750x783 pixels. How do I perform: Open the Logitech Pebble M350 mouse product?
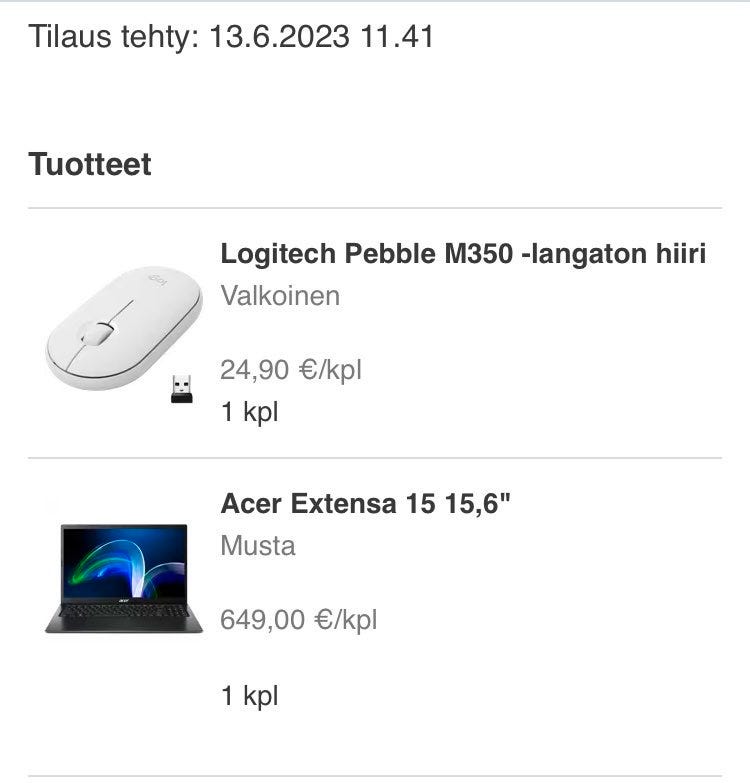pyautogui.click(x=463, y=254)
